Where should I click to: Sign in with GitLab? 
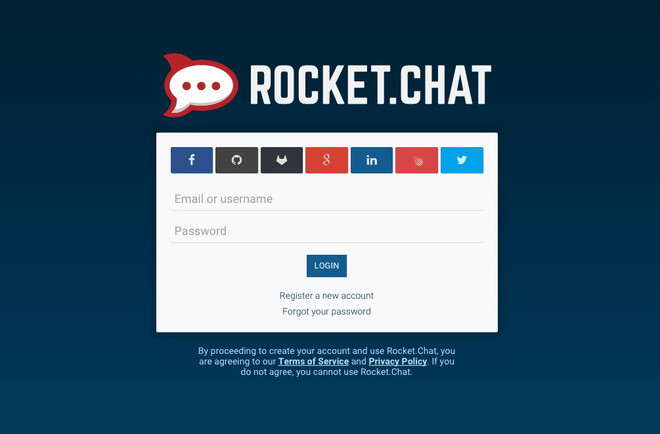pos(281,160)
